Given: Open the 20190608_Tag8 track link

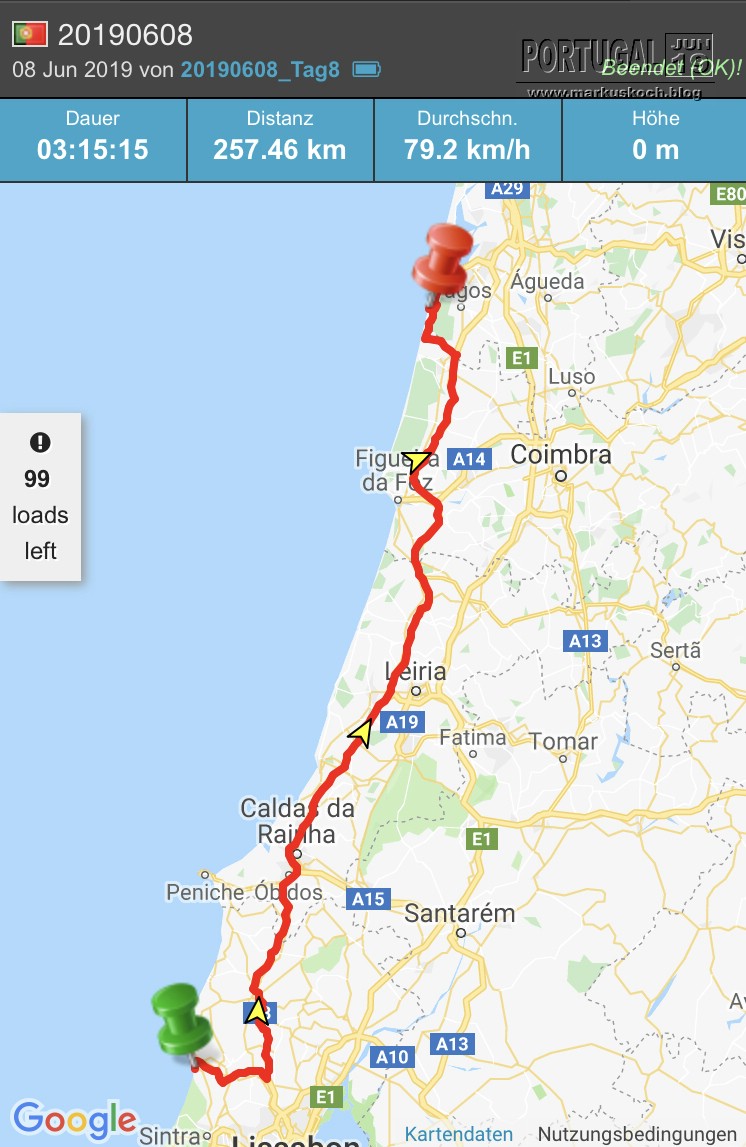Looking at the screenshot, I should click(x=260, y=70).
